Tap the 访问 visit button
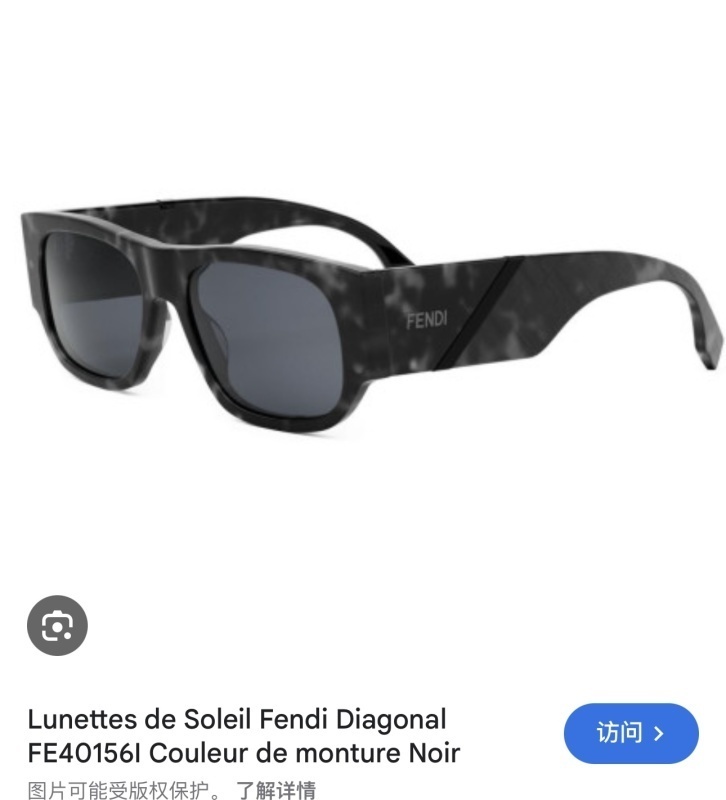The image size is (726, 800). coord(630,734)
